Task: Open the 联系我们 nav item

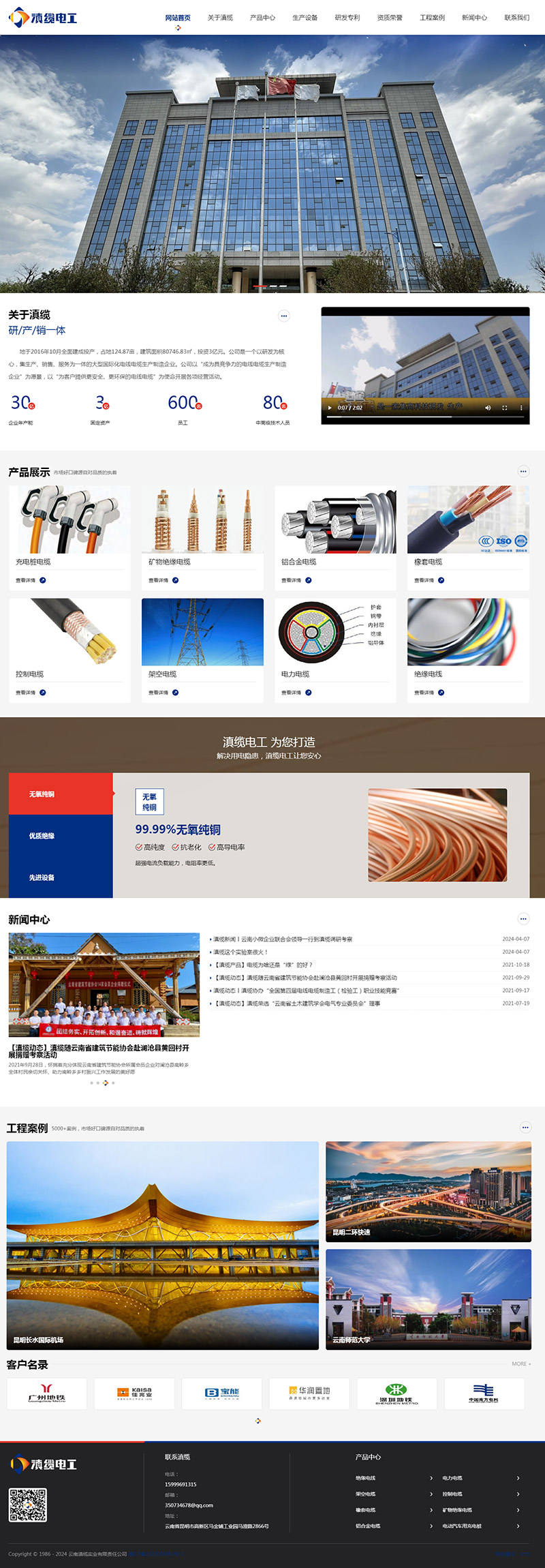Action: [516, 18]
